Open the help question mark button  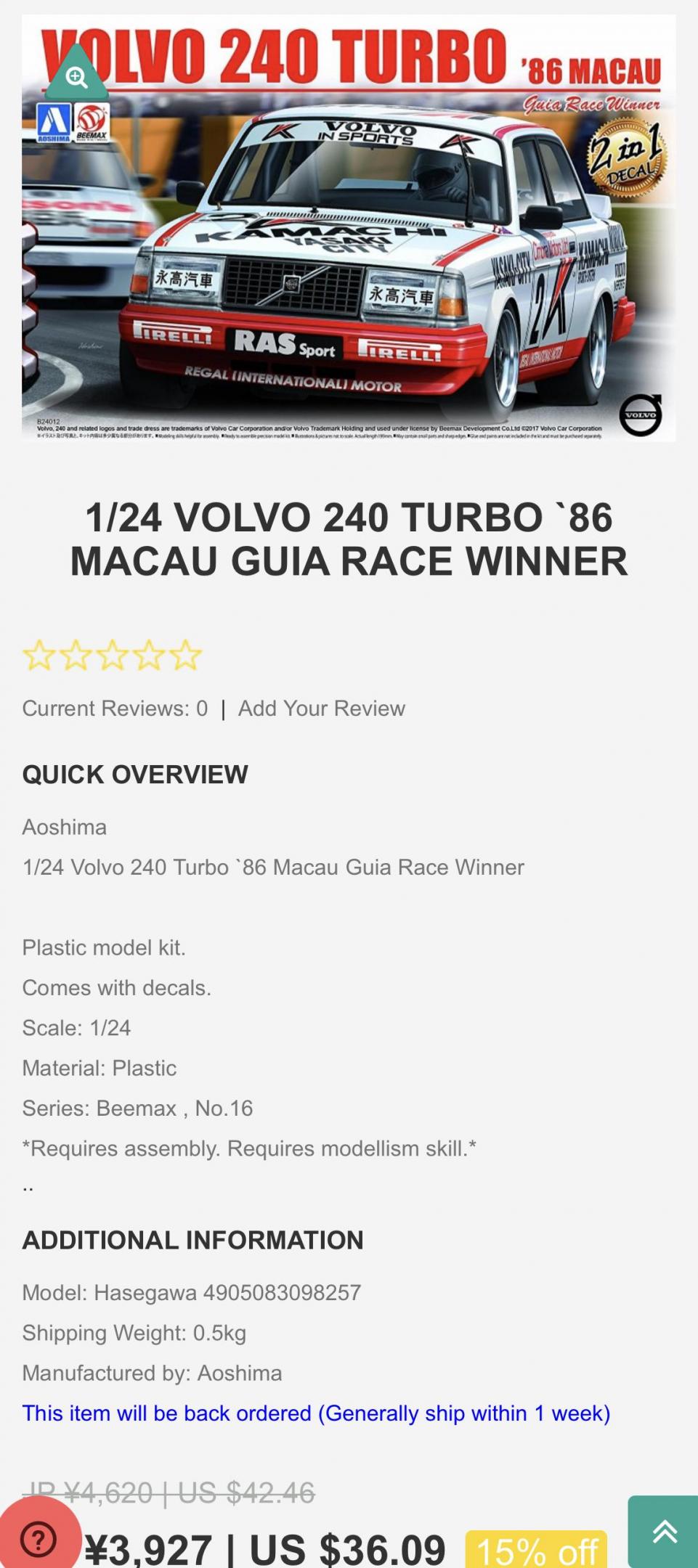38,1539
